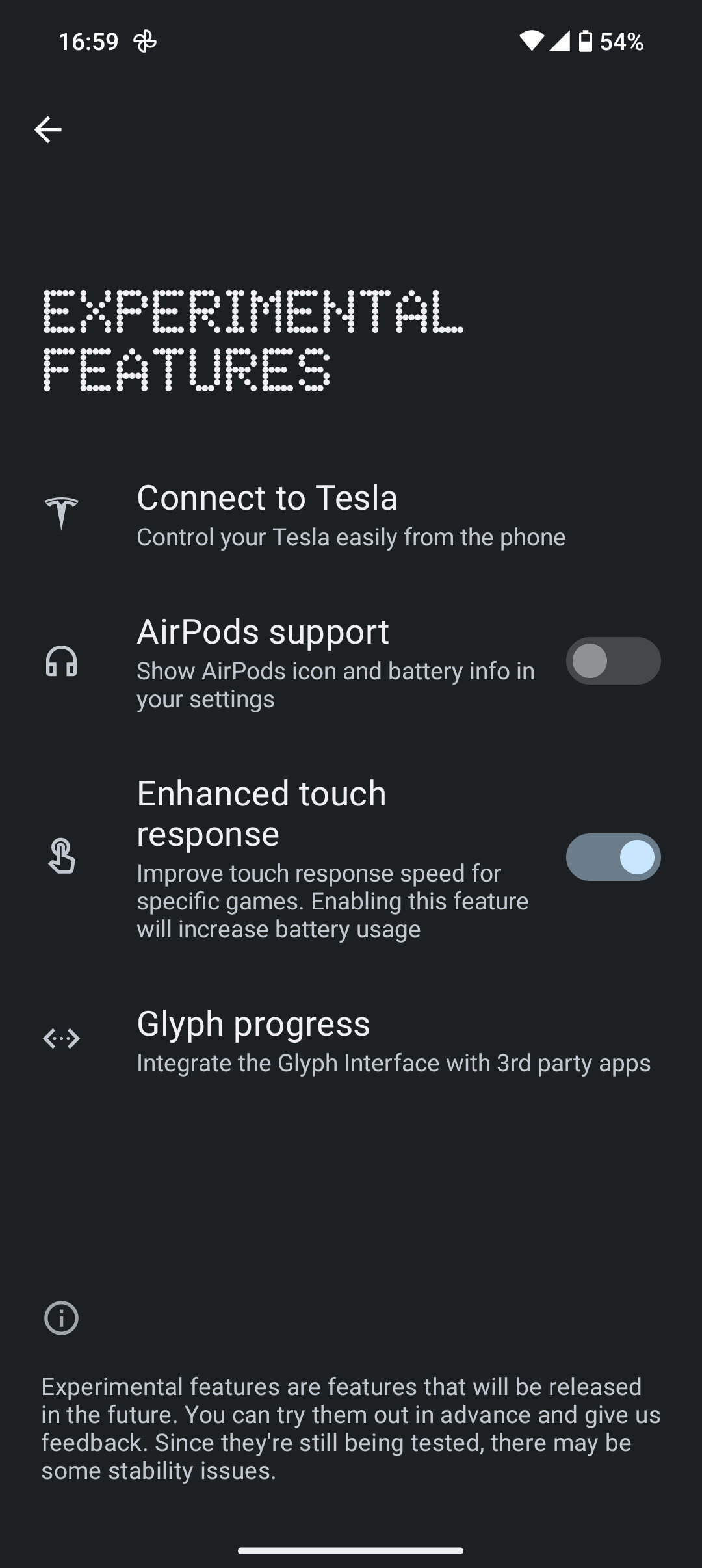Enable the AirPods support switch
Viewport: 702px width, 1568px height.
613,661
